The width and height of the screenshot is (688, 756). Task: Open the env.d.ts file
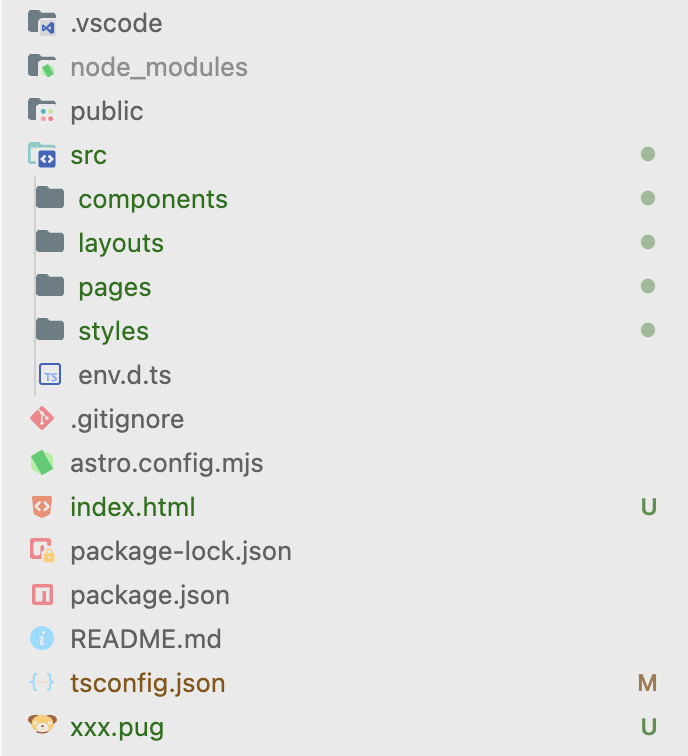[124, 375]
